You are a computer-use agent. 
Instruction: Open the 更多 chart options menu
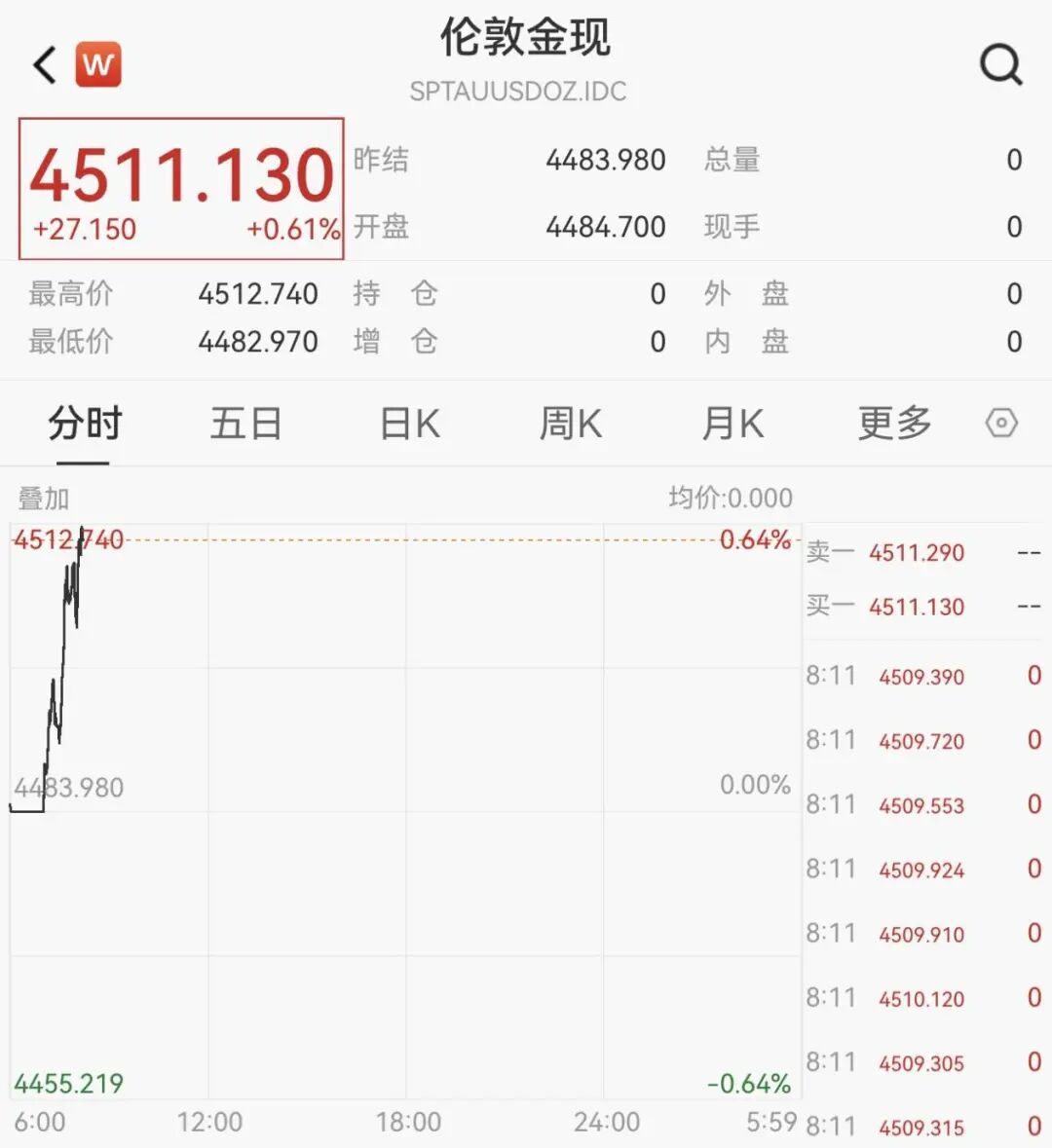click(x=892, y=424)
